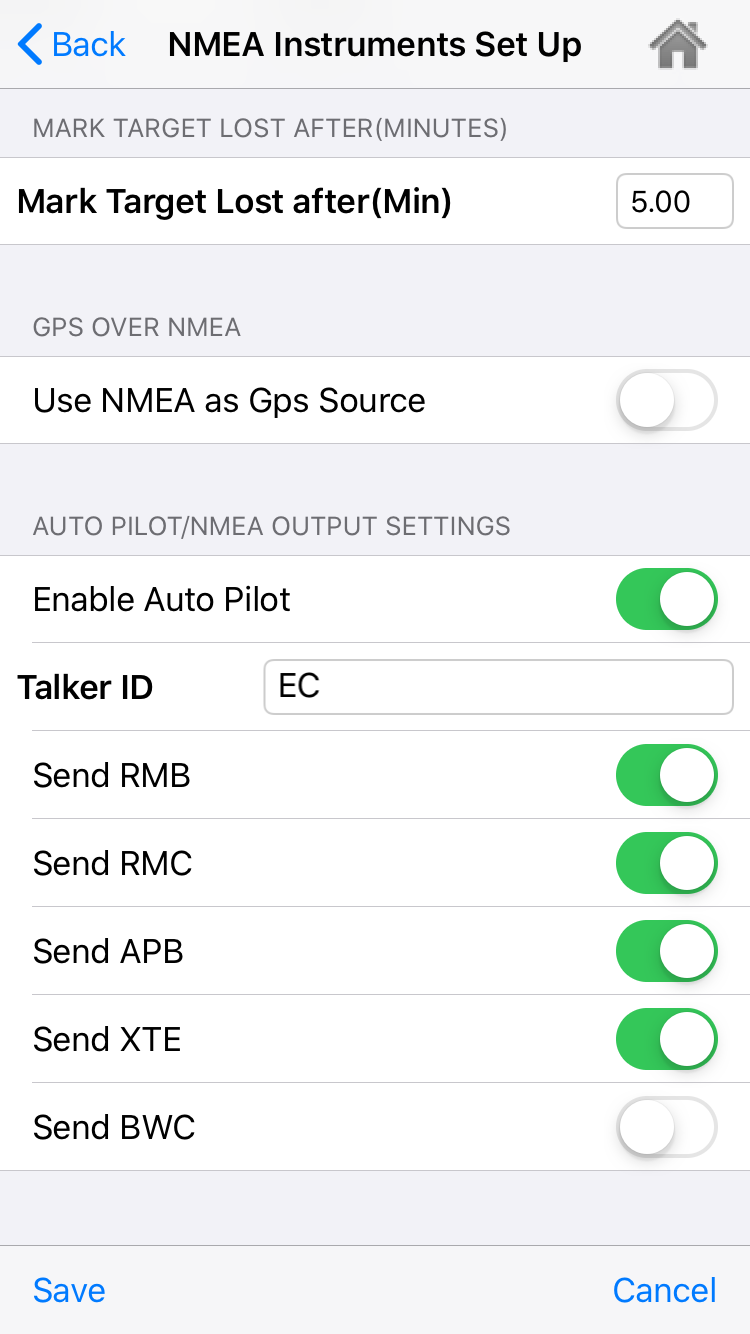Viewport: 750px width, 1334px height.
Task: Toggle the Send RMC switch
Action: click(666, 863)
